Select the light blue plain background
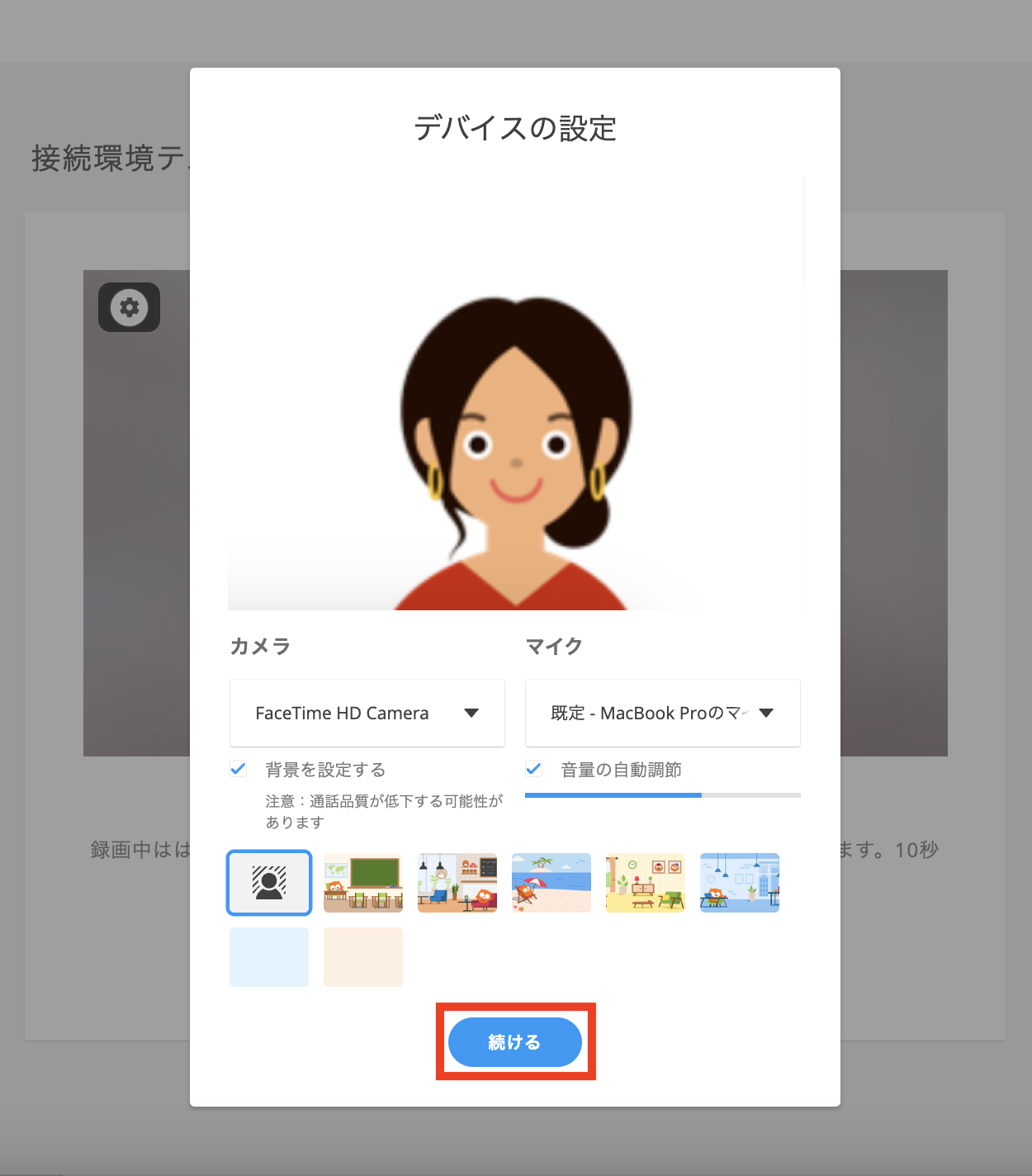The width and height of the screenshot is (1032, 1176). pos(269,957)
